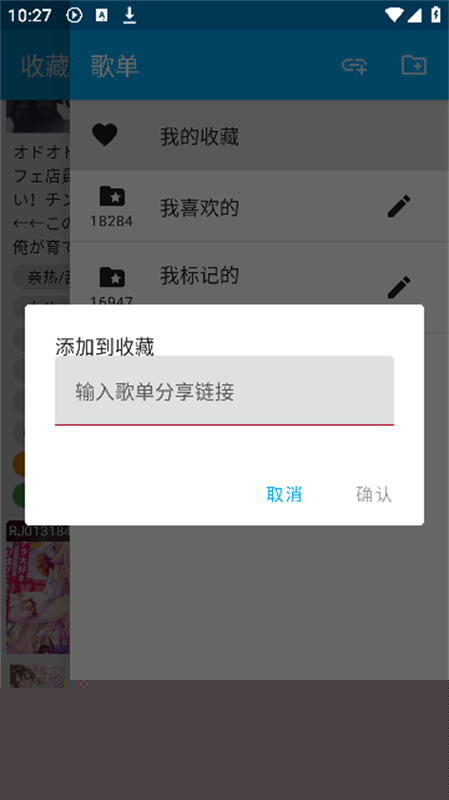Confirm adding the playlist link

click(x=374, y=494)
